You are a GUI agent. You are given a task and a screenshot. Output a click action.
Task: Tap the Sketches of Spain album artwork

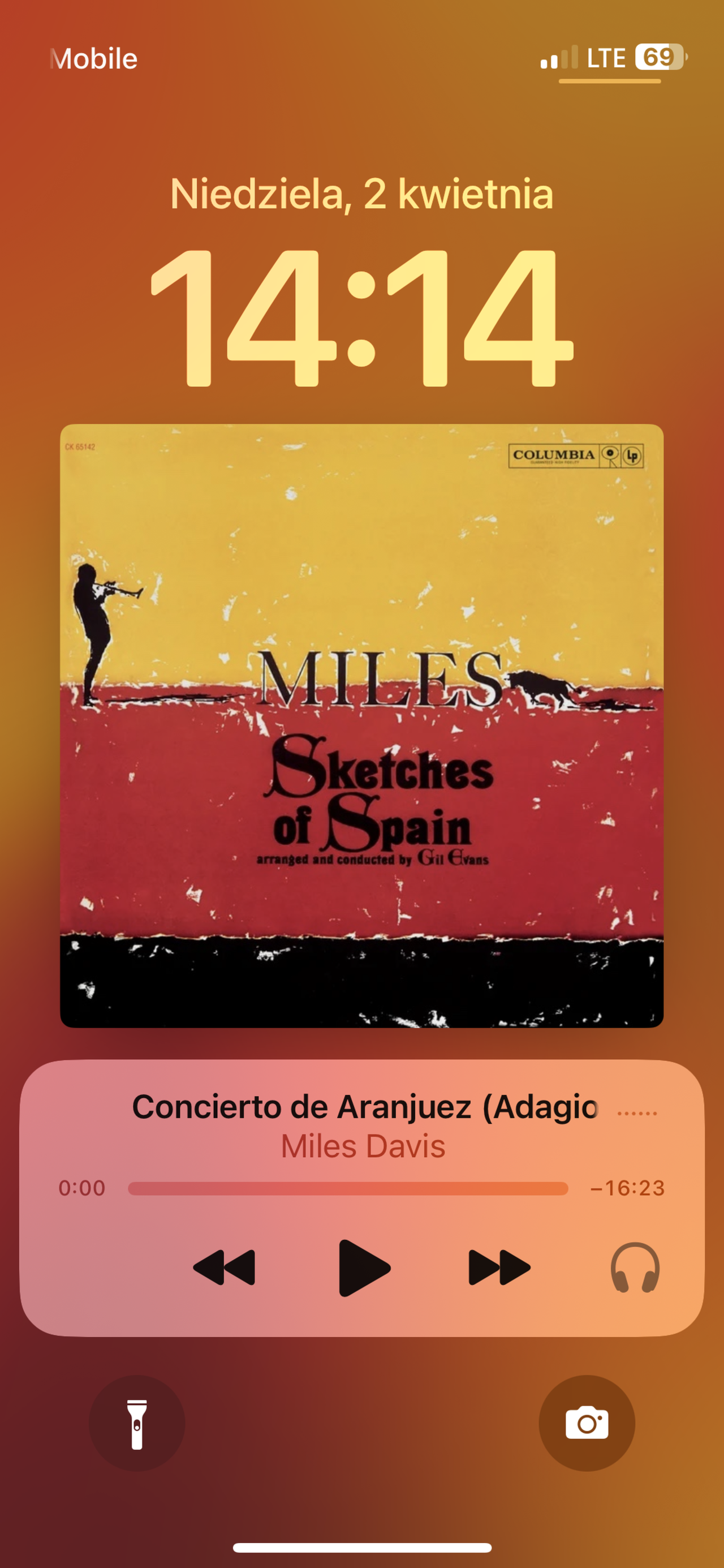pos(361,725)
